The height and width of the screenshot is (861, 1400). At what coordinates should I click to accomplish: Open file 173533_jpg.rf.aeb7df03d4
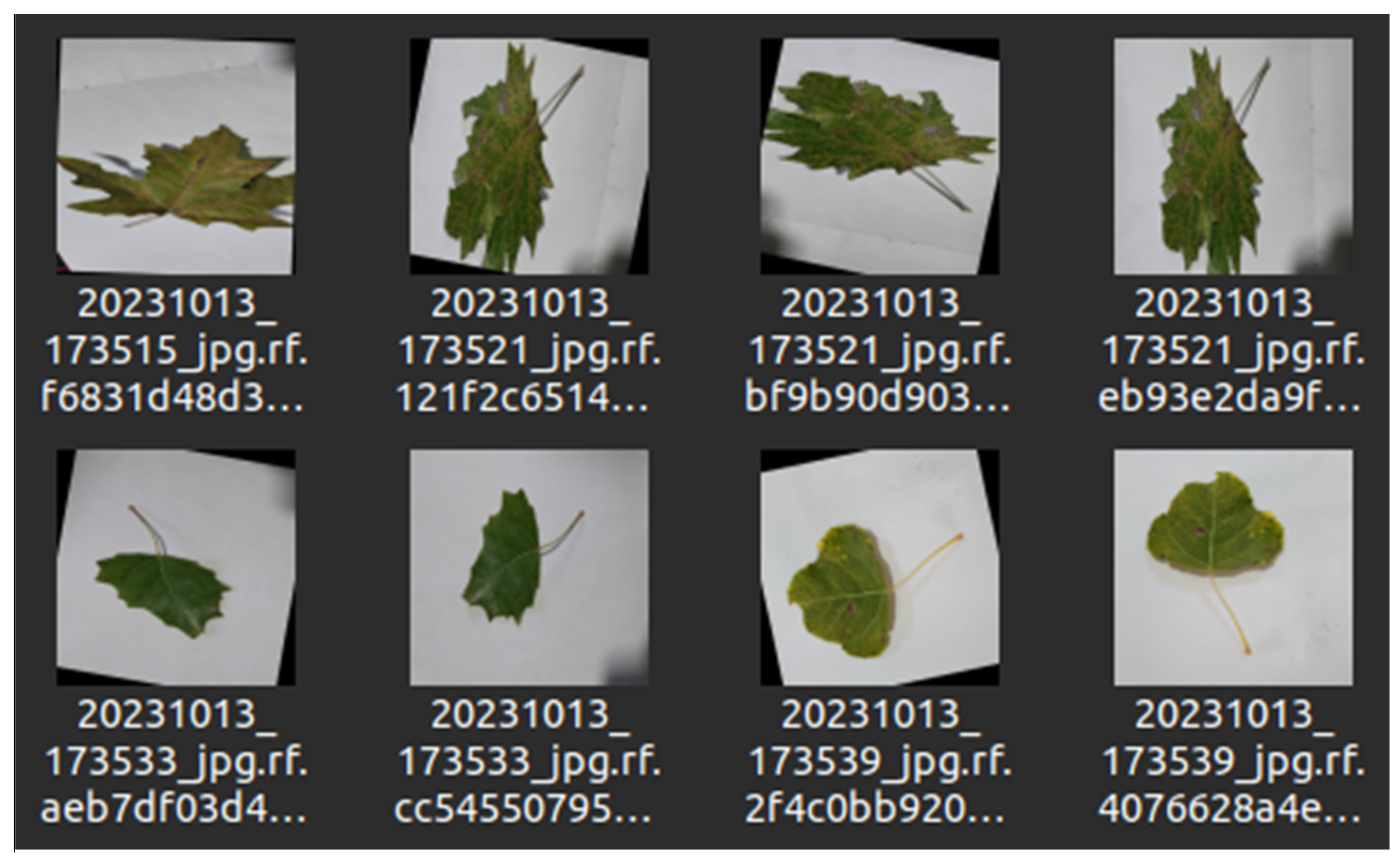click(175, 567)
